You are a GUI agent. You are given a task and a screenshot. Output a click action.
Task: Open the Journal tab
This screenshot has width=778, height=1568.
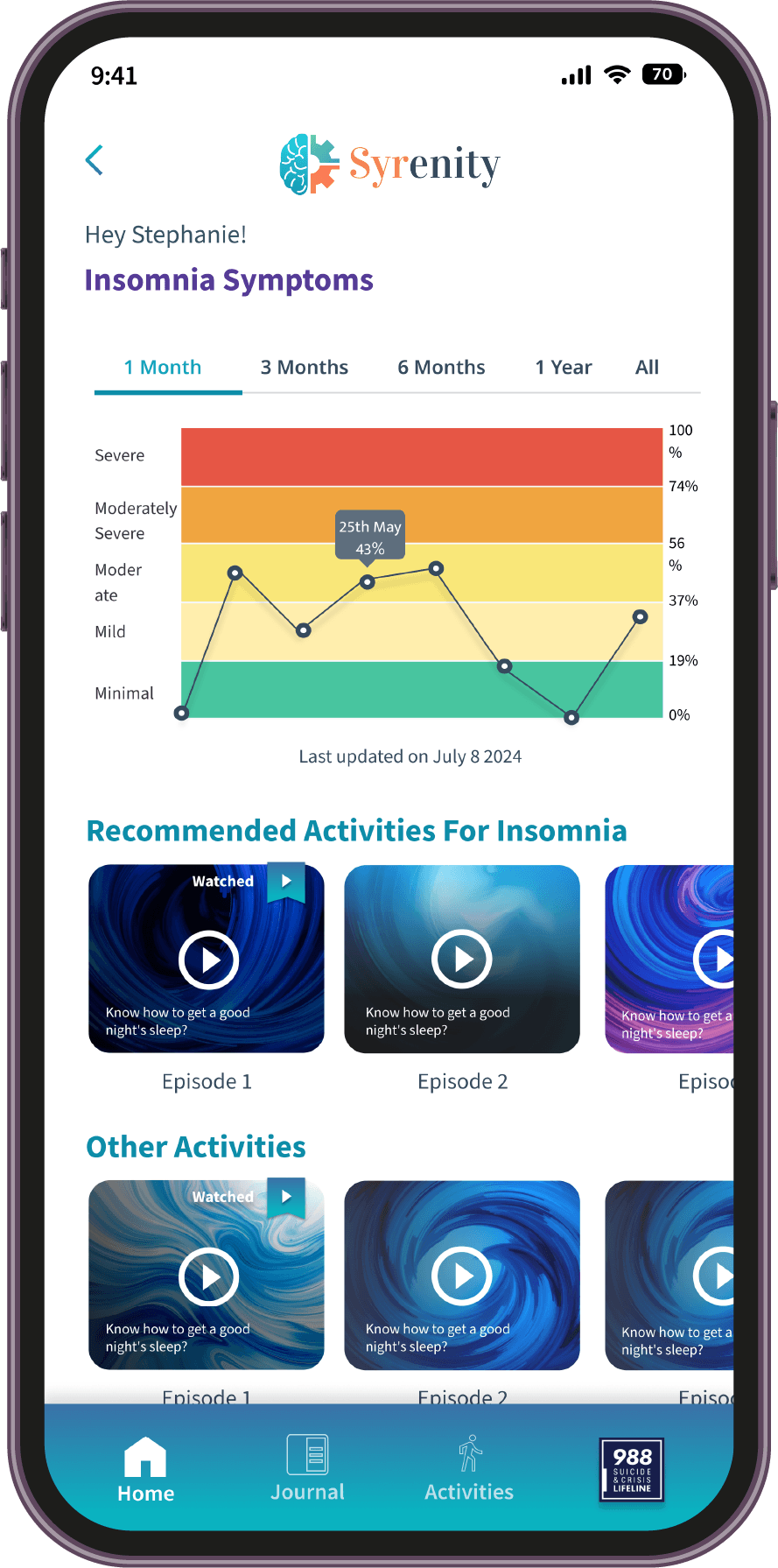[307, 1469]
